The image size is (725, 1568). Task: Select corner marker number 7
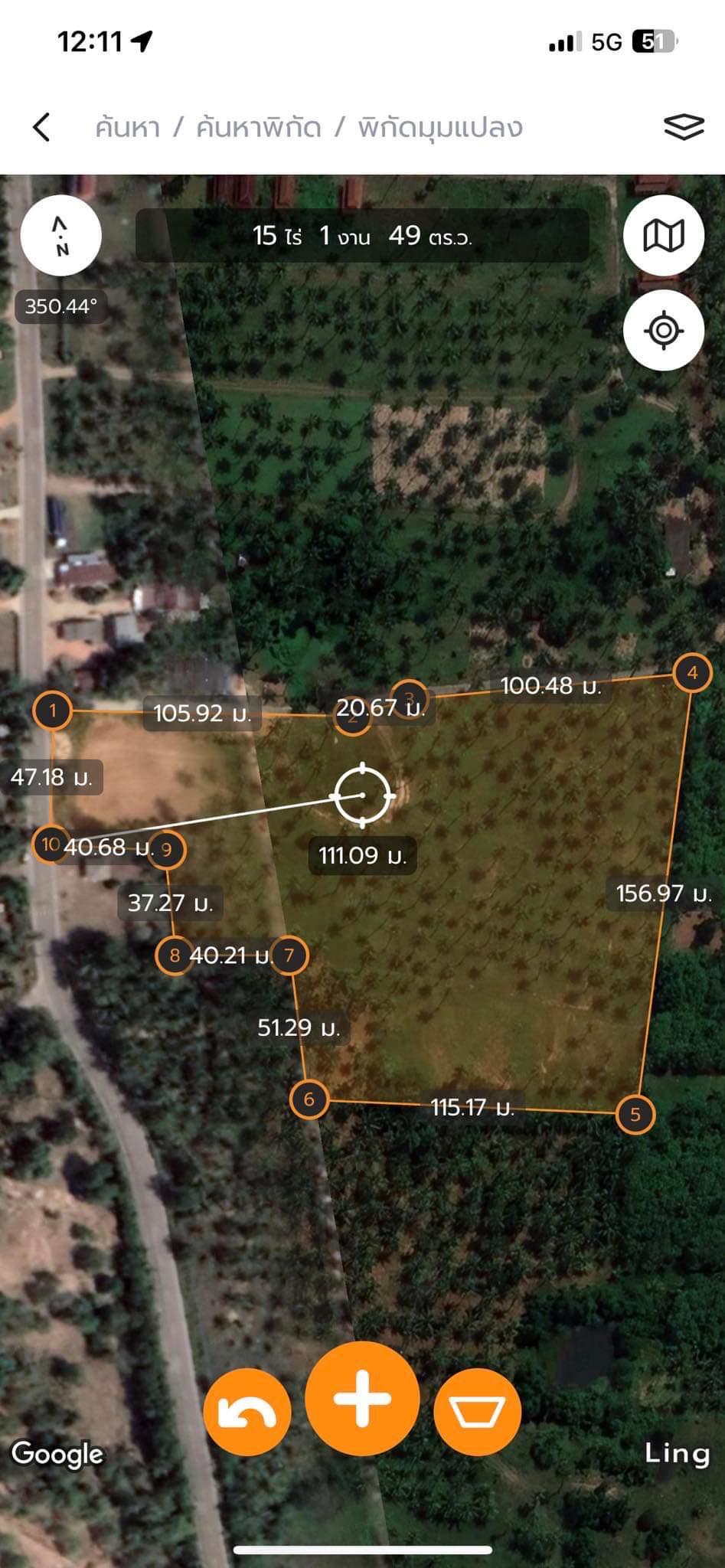[289, 955]
